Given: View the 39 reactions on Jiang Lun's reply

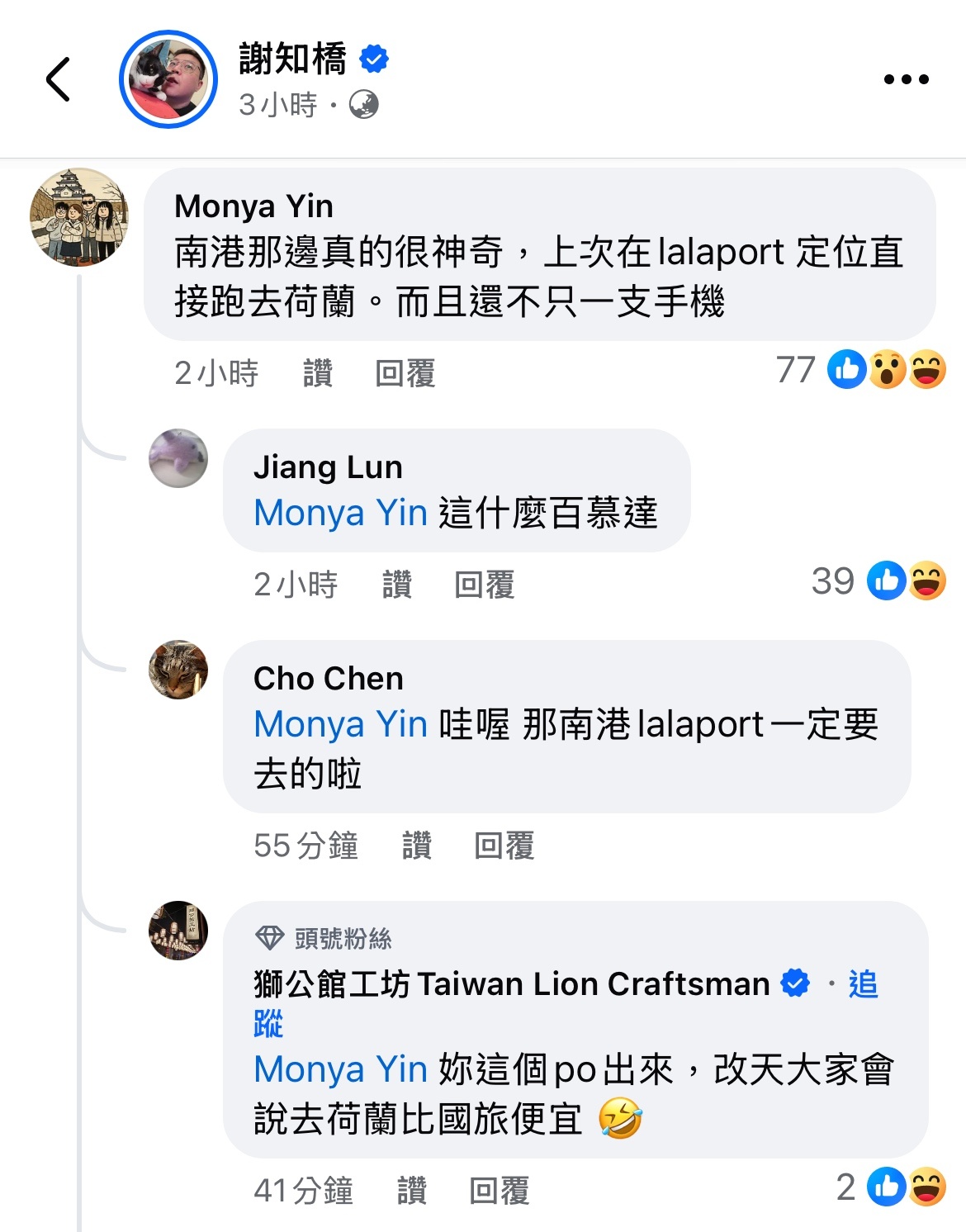Looking at the screenshot, I should coord(878,581).
